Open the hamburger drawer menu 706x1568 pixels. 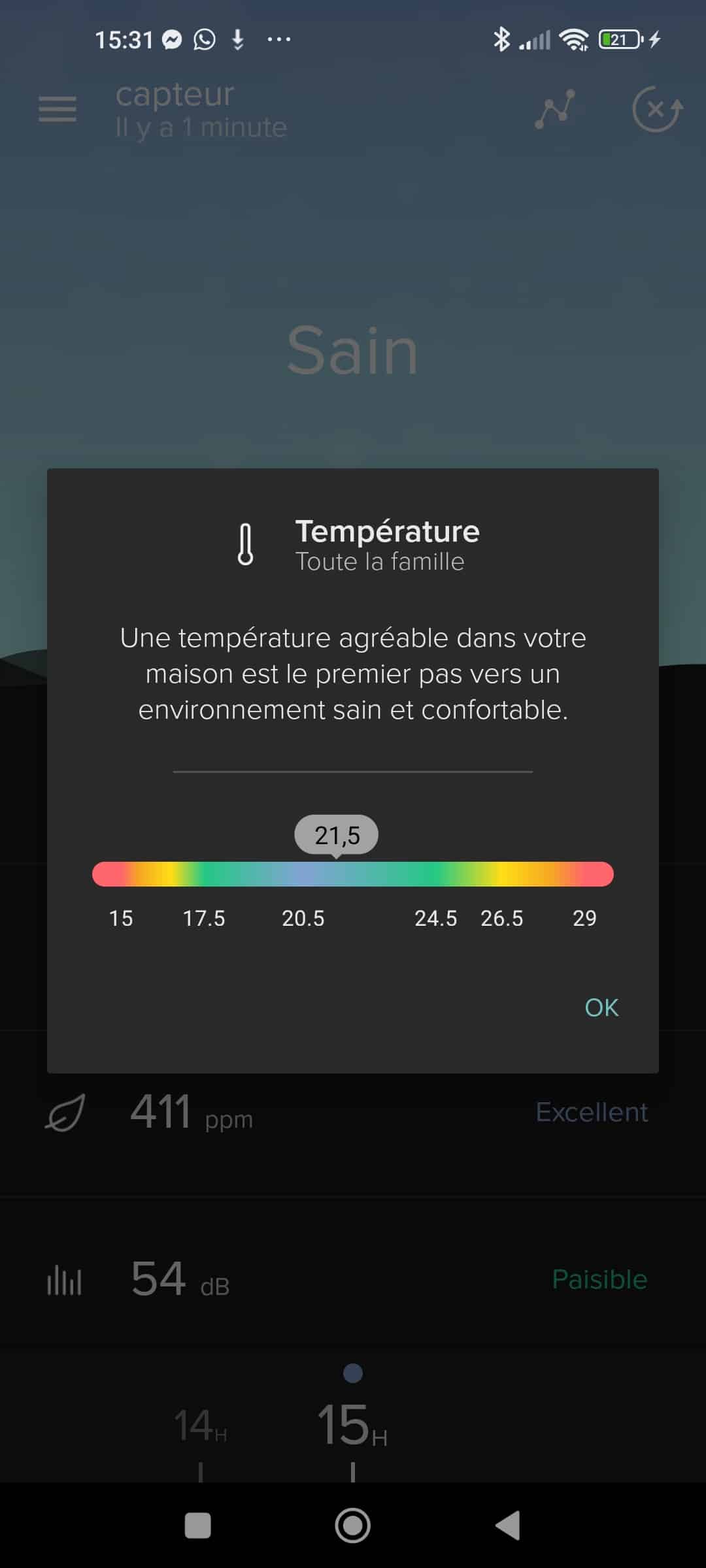tap(58, 109)
